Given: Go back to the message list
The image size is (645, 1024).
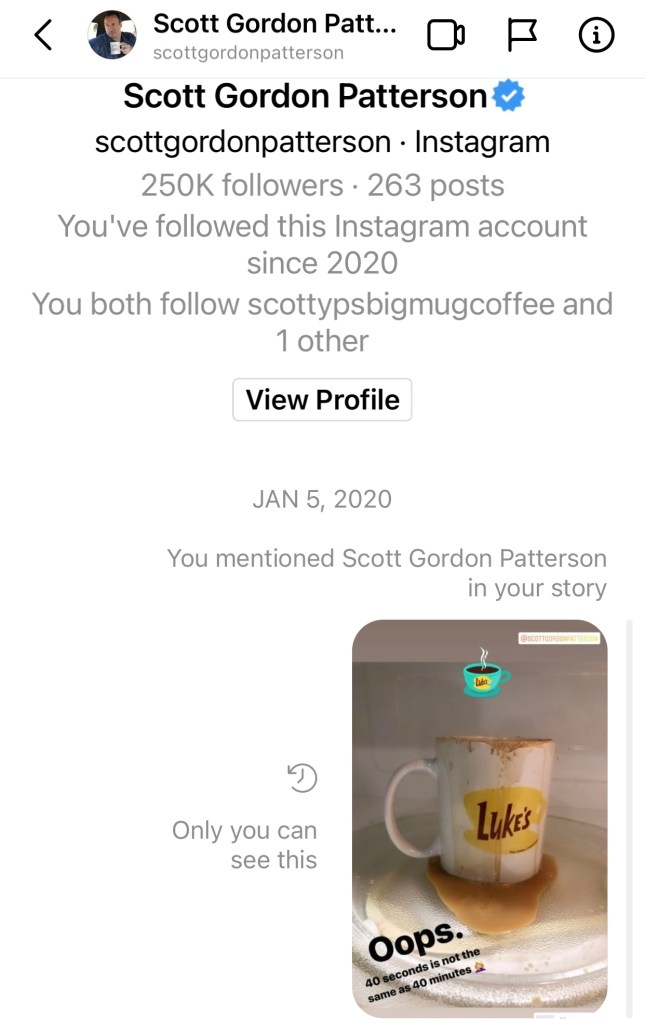Looking at the screenshot, I should [x=43, y=36].
